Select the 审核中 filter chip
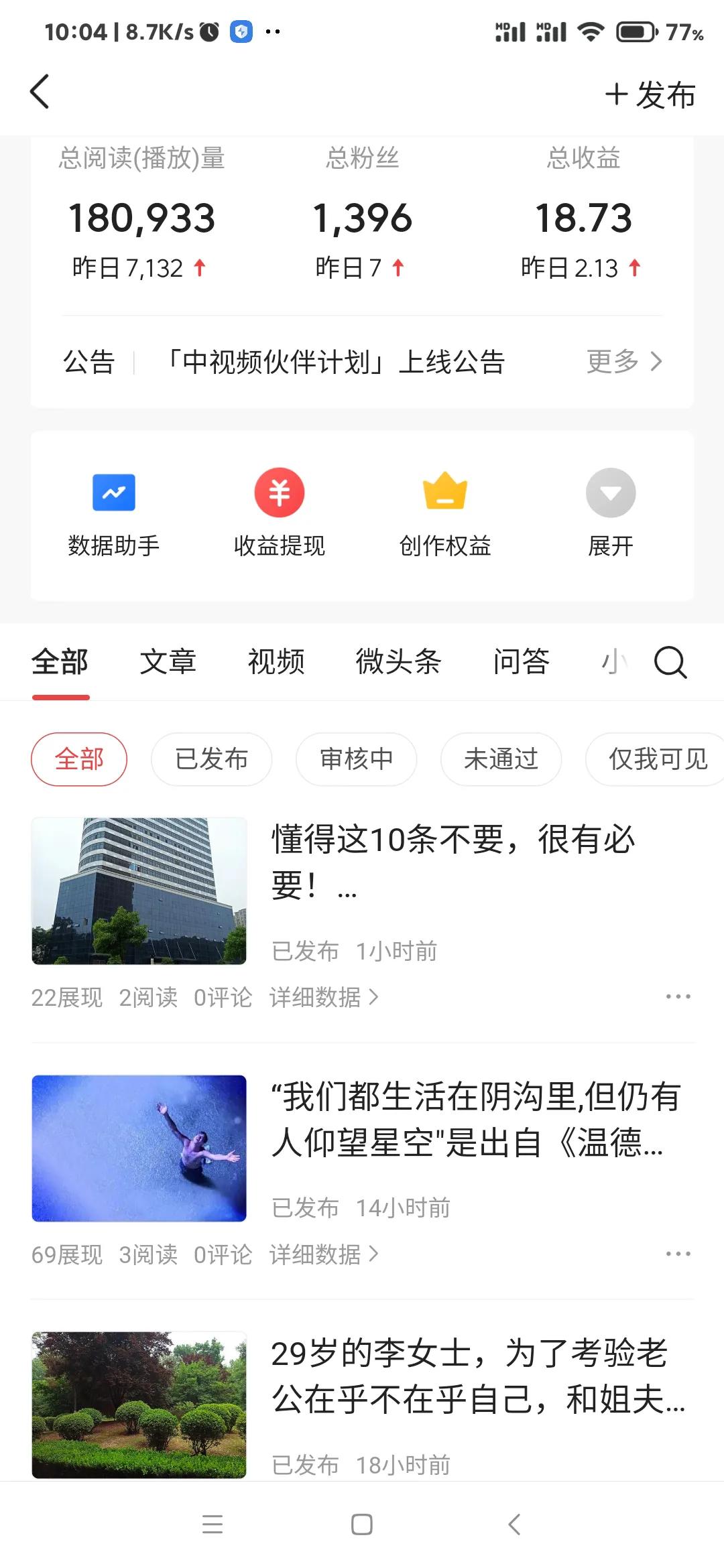This screenshot has height=1568, width=724. pyautogui.click(x=356, y=759)
